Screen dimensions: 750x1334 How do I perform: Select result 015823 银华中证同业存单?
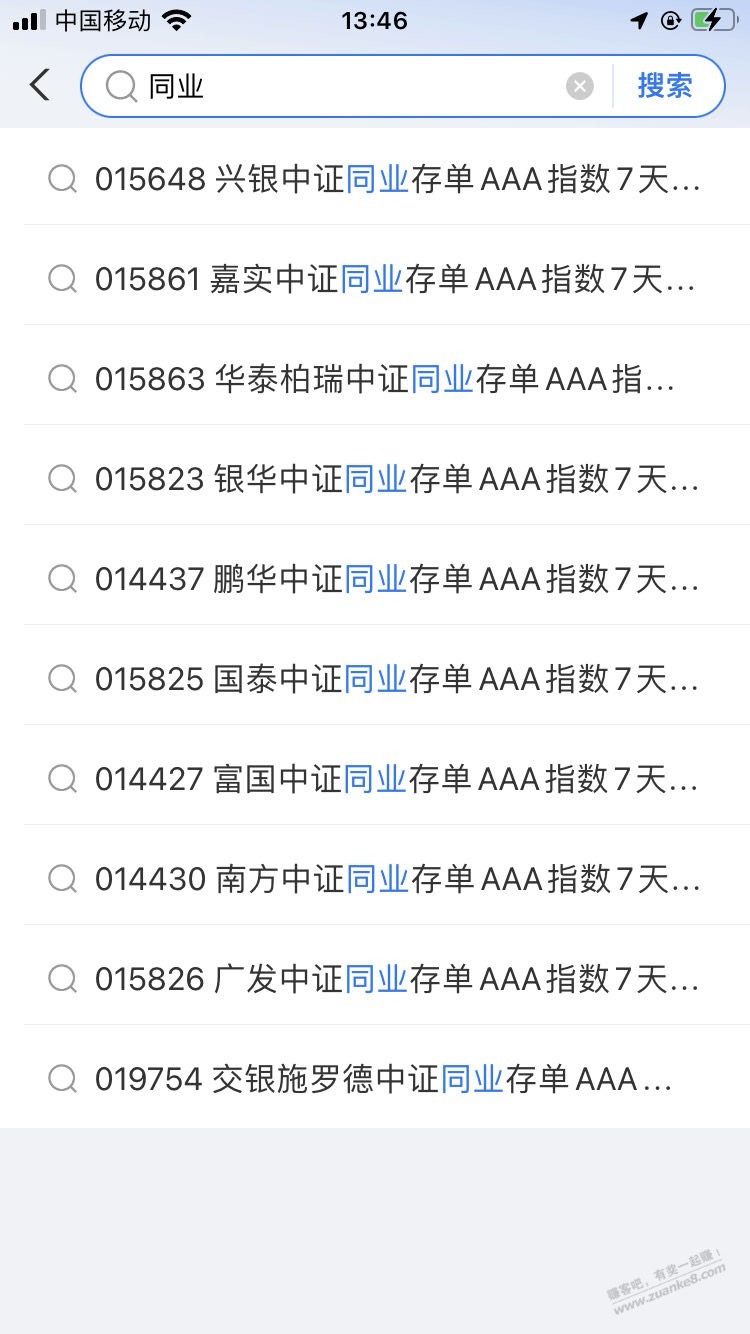tap(375, 479)
